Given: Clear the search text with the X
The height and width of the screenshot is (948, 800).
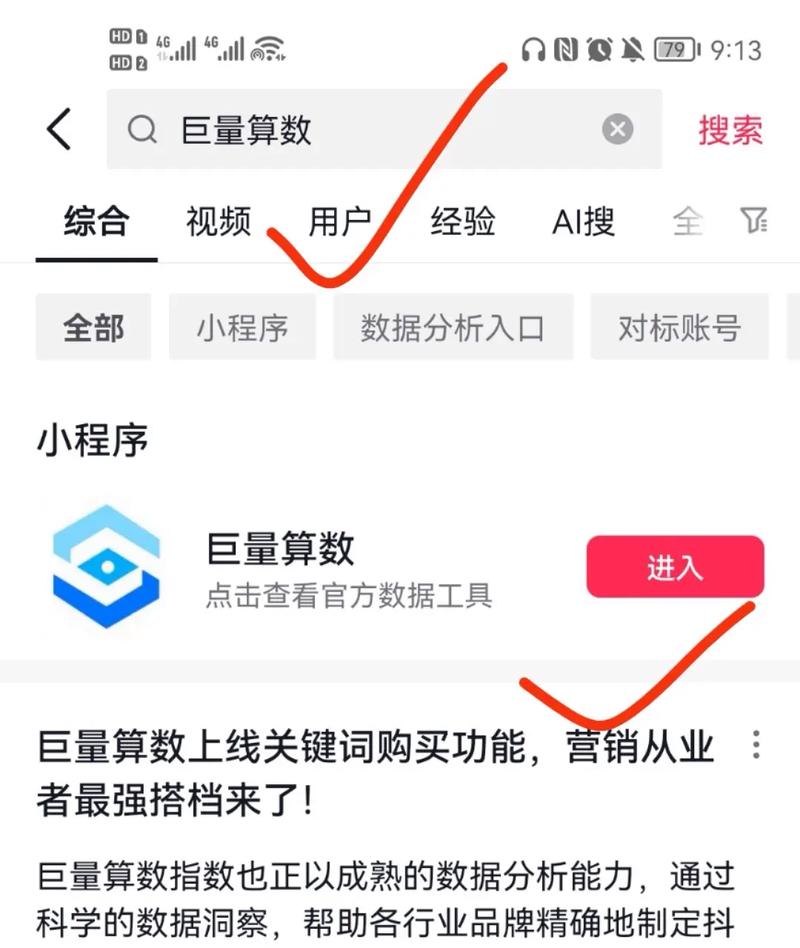Looking at the screenshot, I should 618,130.
